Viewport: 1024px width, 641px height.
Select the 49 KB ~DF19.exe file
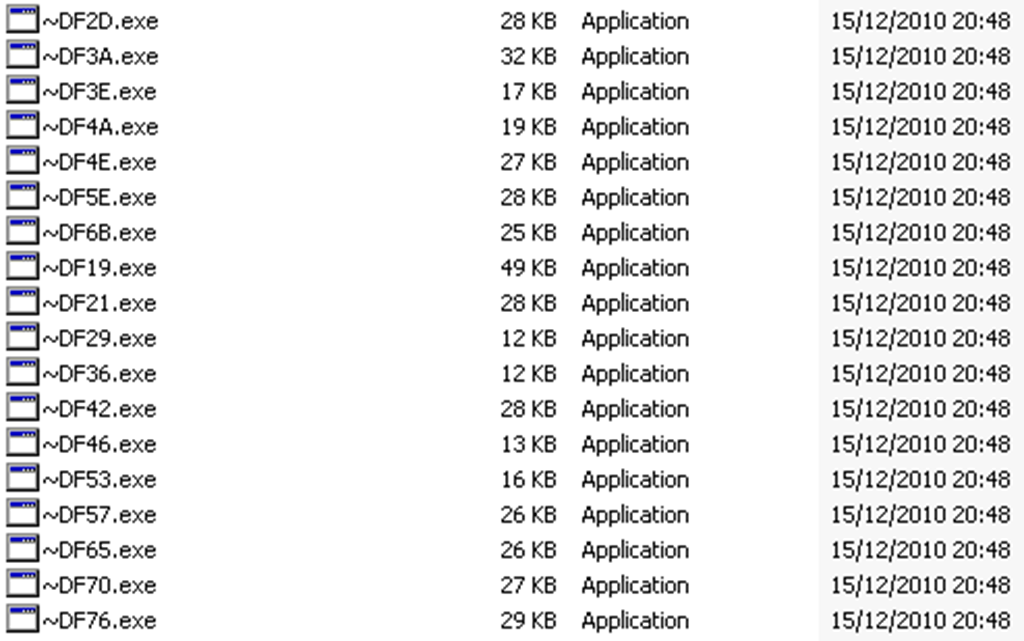(99, 268)
